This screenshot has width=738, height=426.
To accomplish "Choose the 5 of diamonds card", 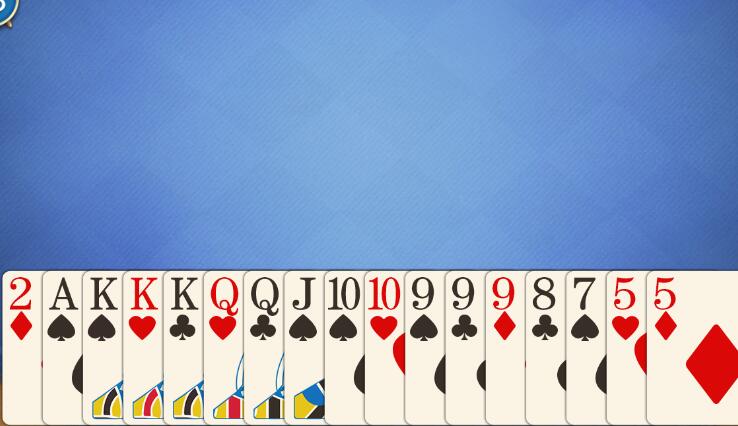I will tap(692, 350).
